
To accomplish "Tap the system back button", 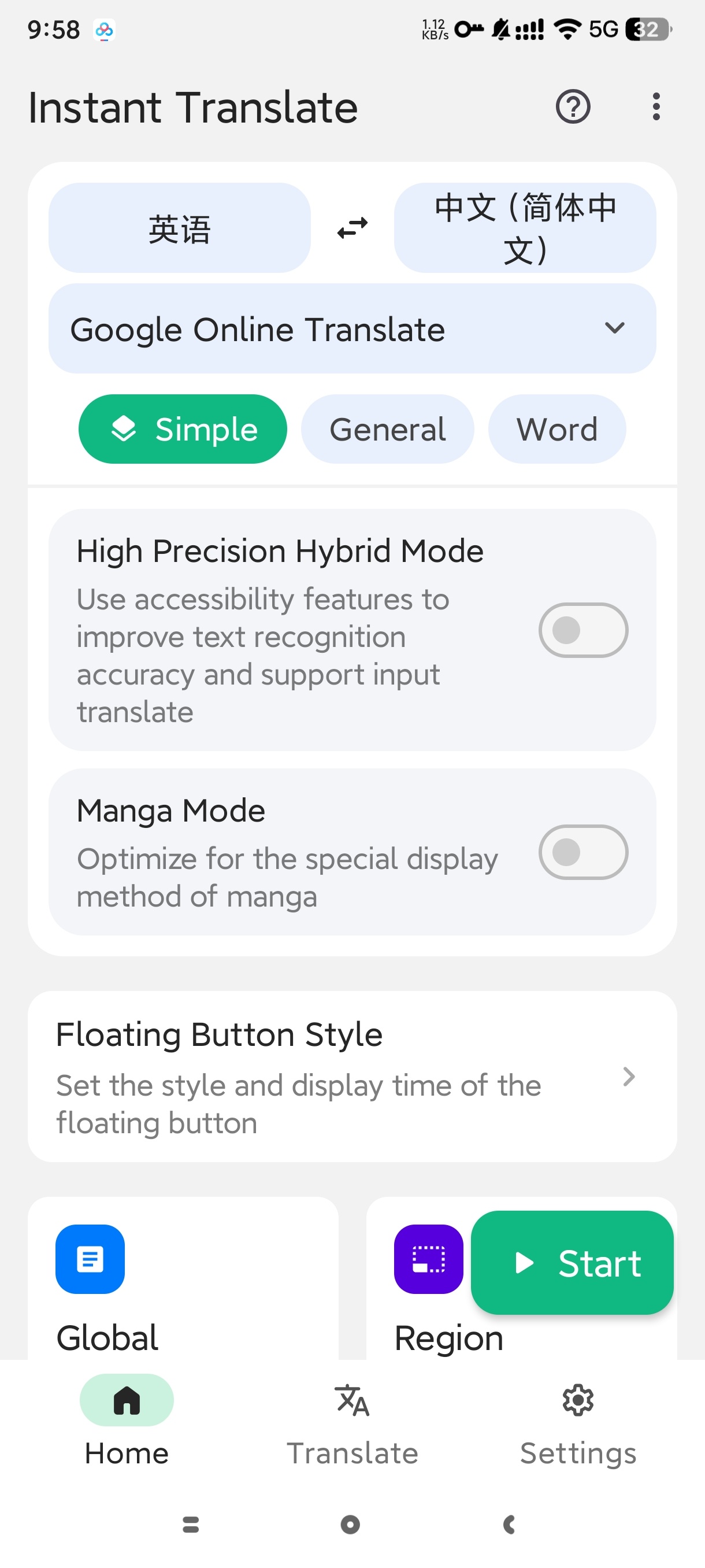I will tap(510, 1524).
